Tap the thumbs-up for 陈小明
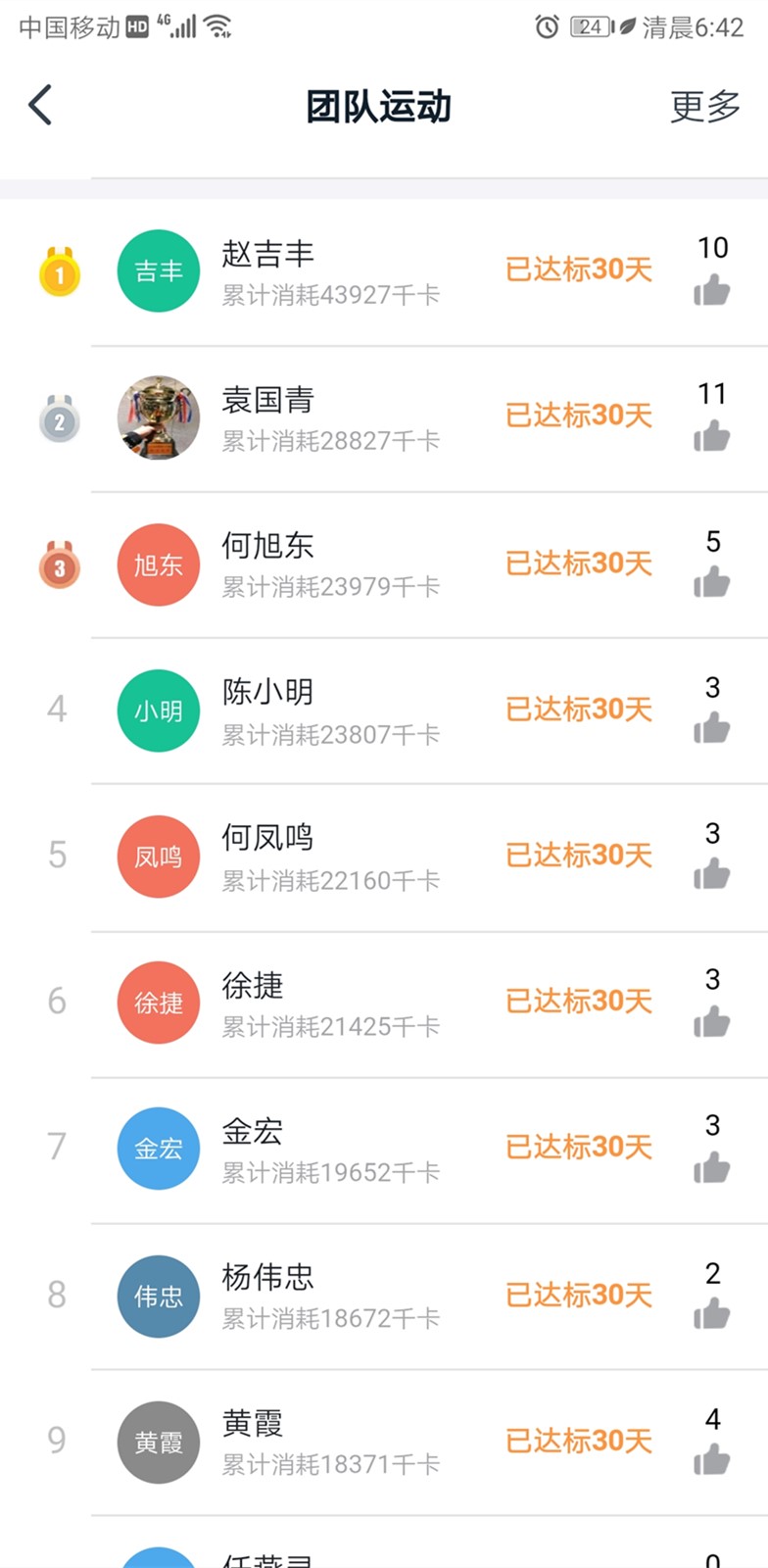The height and width of the screenshot is (1568, 768). pos(712,729)
